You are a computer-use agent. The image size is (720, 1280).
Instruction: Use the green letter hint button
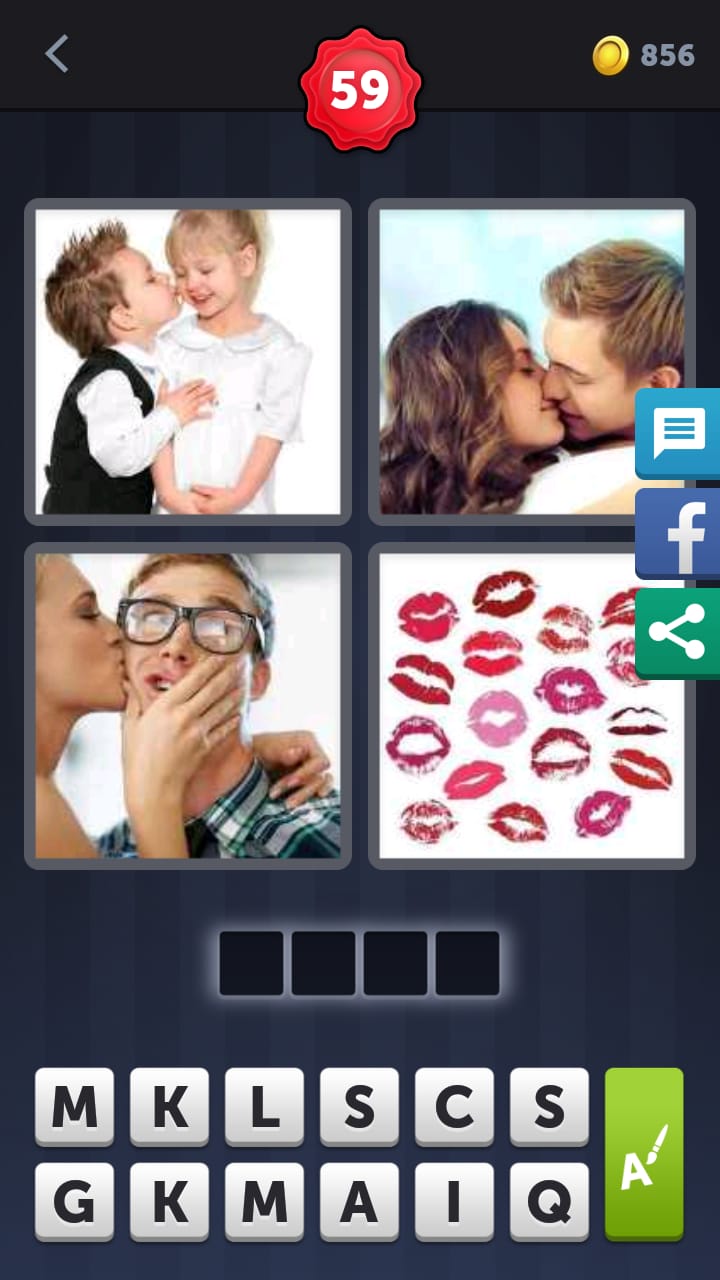(644, 1153)
